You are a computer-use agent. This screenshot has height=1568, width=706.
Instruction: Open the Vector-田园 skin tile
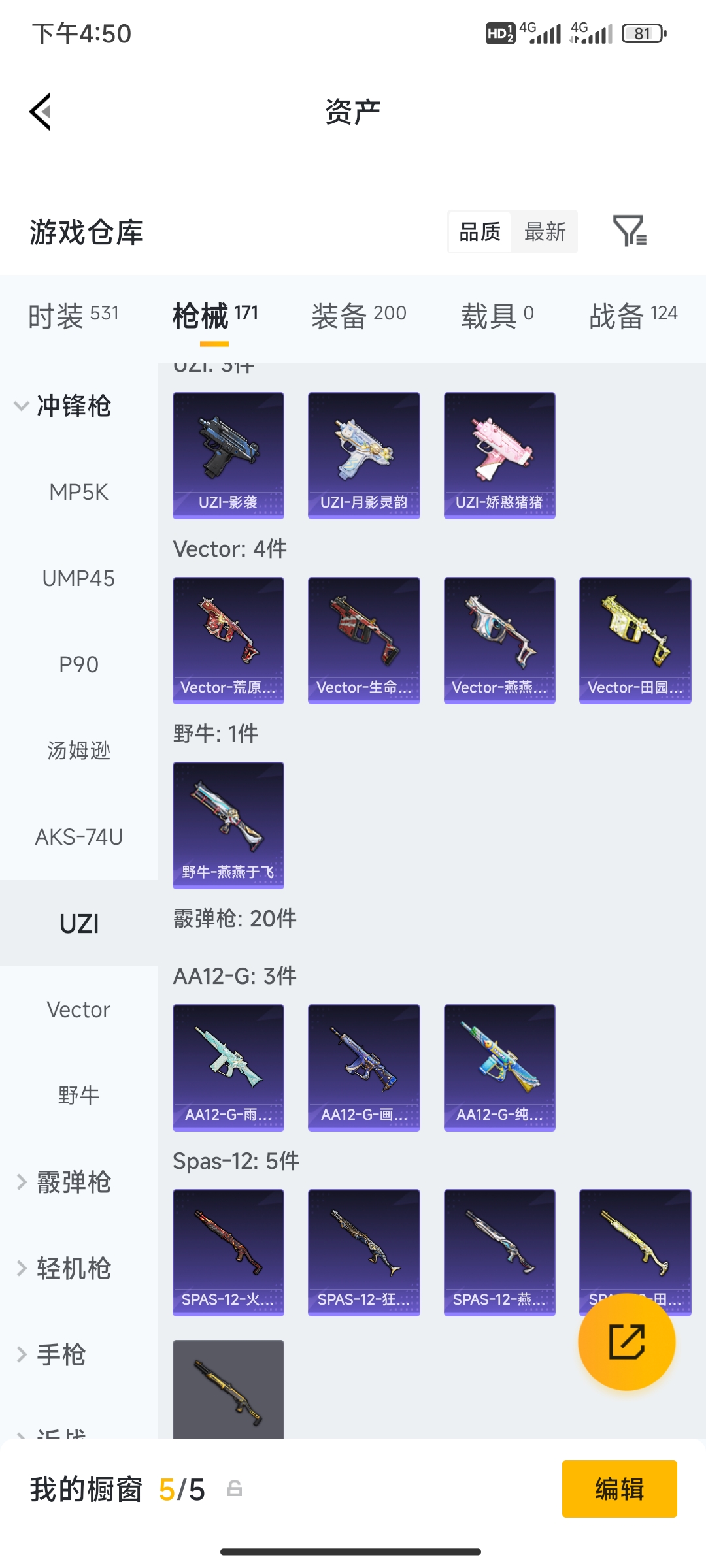635,640
